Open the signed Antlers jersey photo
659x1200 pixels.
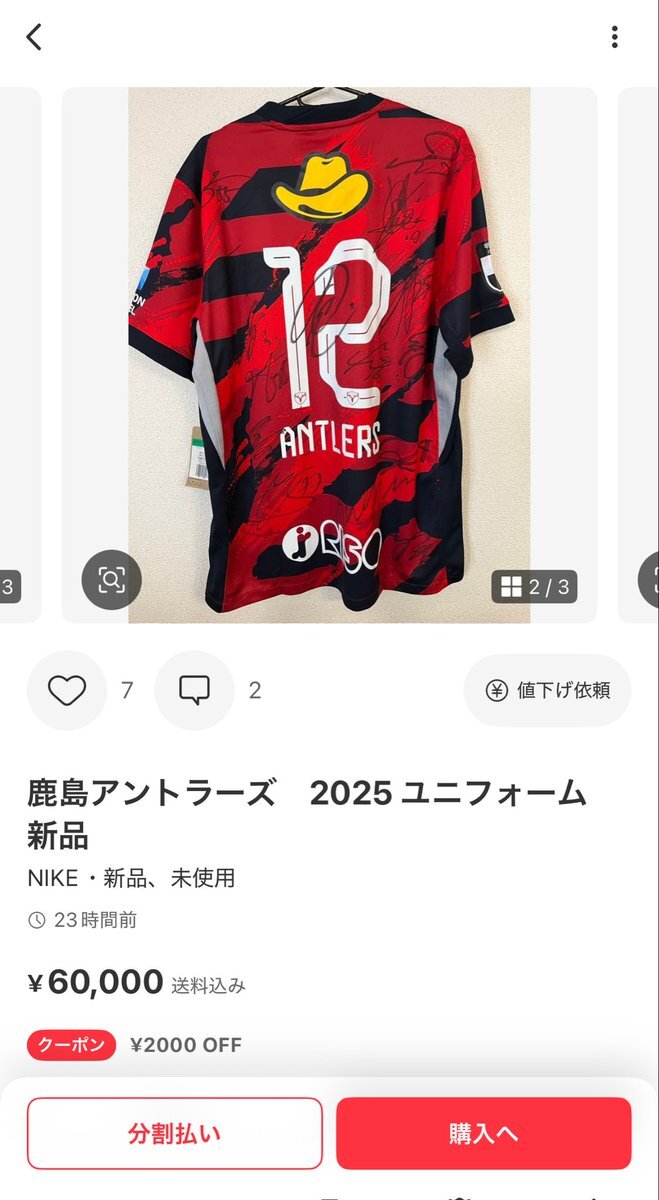click(330, 330)
